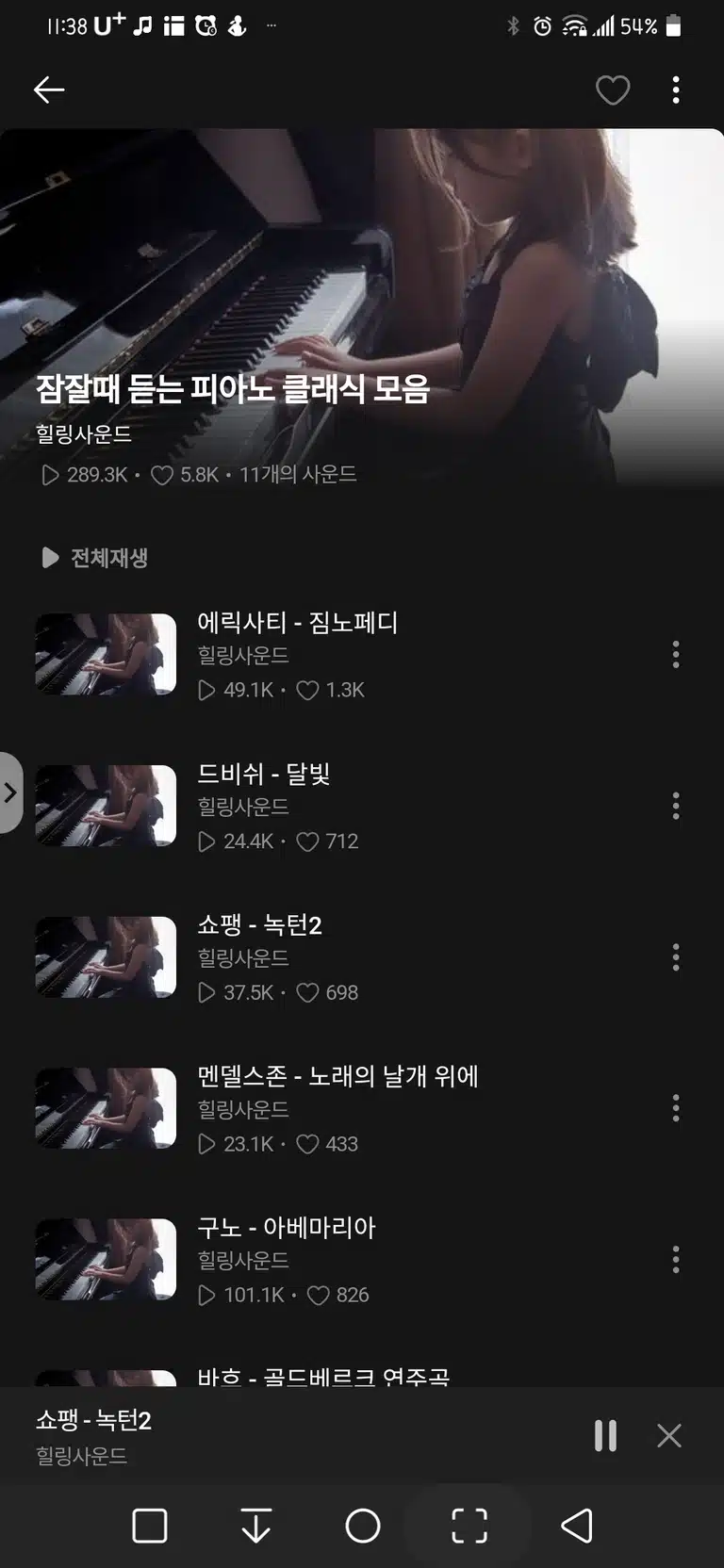Viewport: 724px width, 1568px height.
Task: Go back using the top-left arrow
Action: pos(49,90)
